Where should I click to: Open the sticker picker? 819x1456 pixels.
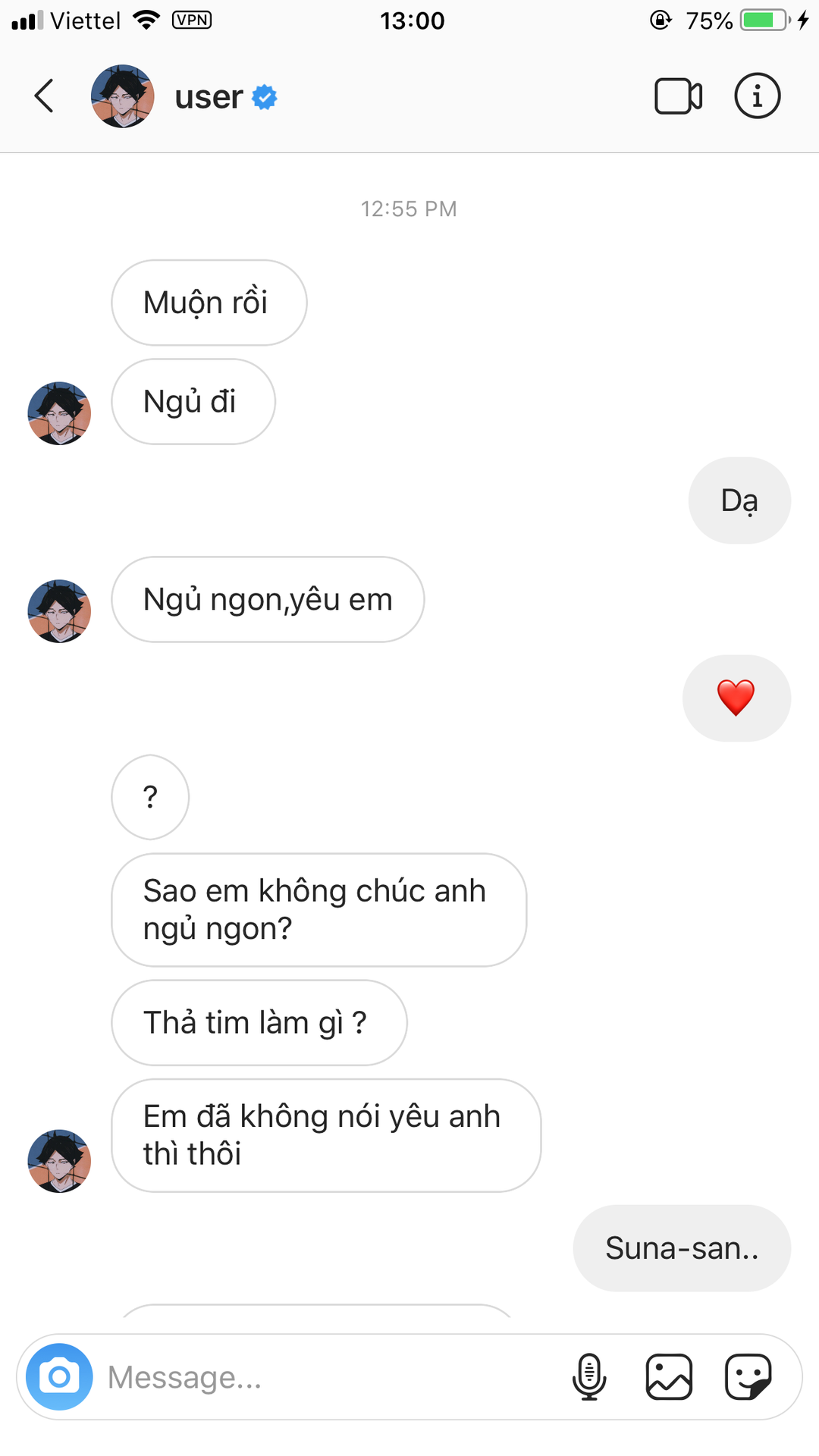click(748, 1376)
